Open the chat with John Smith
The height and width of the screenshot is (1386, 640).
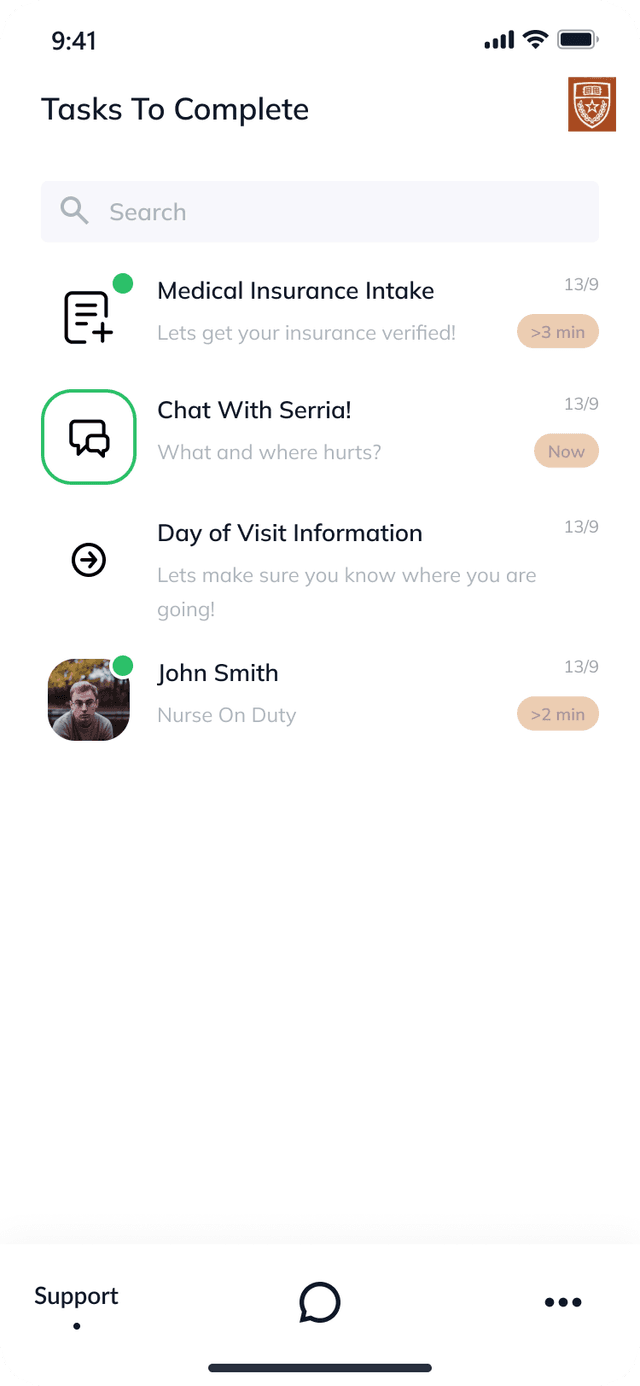(218, 673)
